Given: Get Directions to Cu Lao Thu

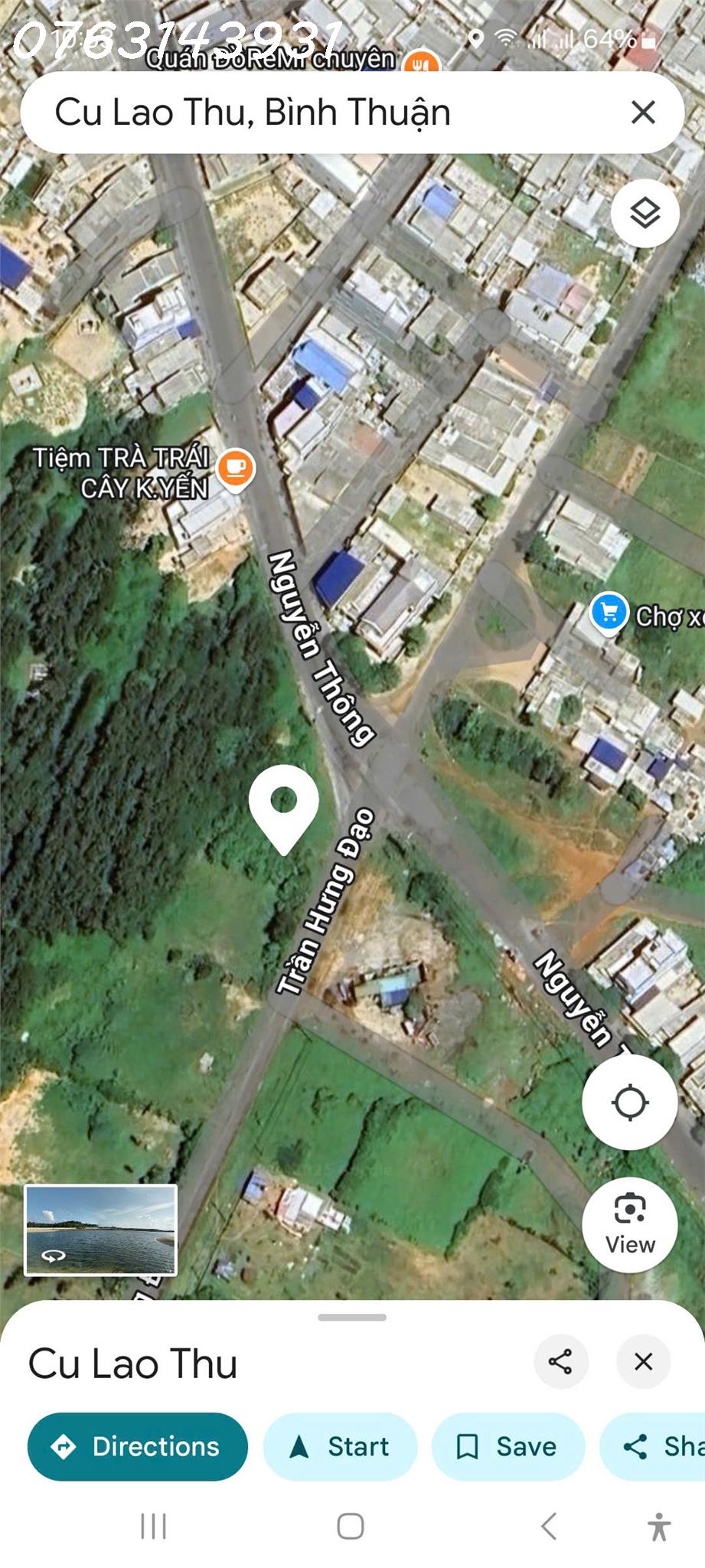Looking at the screenshot, I should point(138,1446).
